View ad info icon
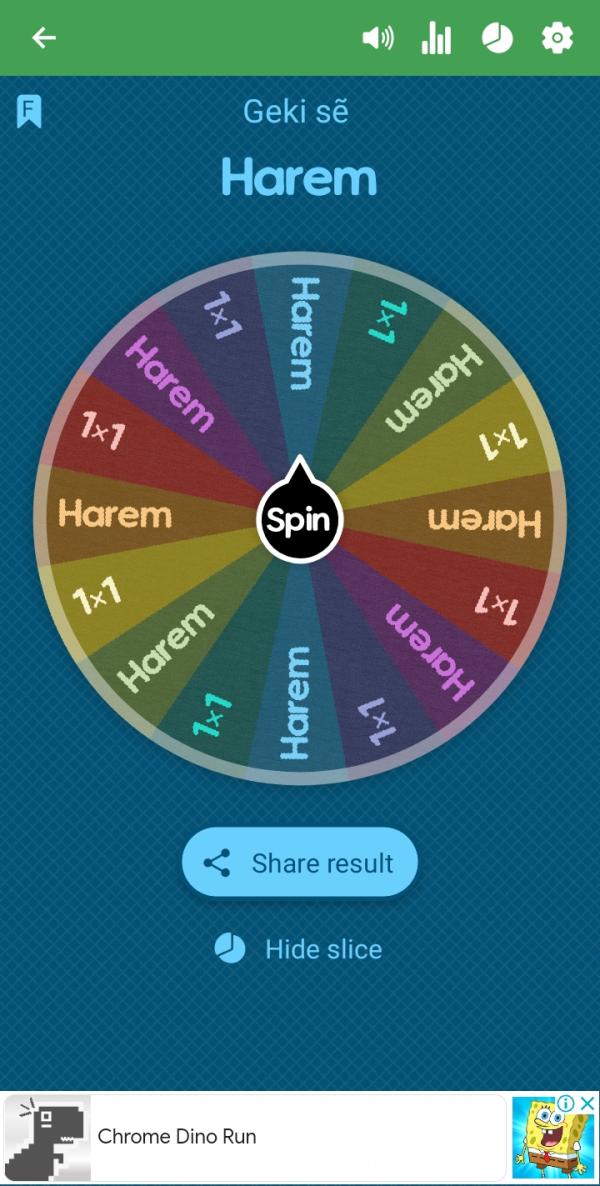 [x=567, y=1103]
